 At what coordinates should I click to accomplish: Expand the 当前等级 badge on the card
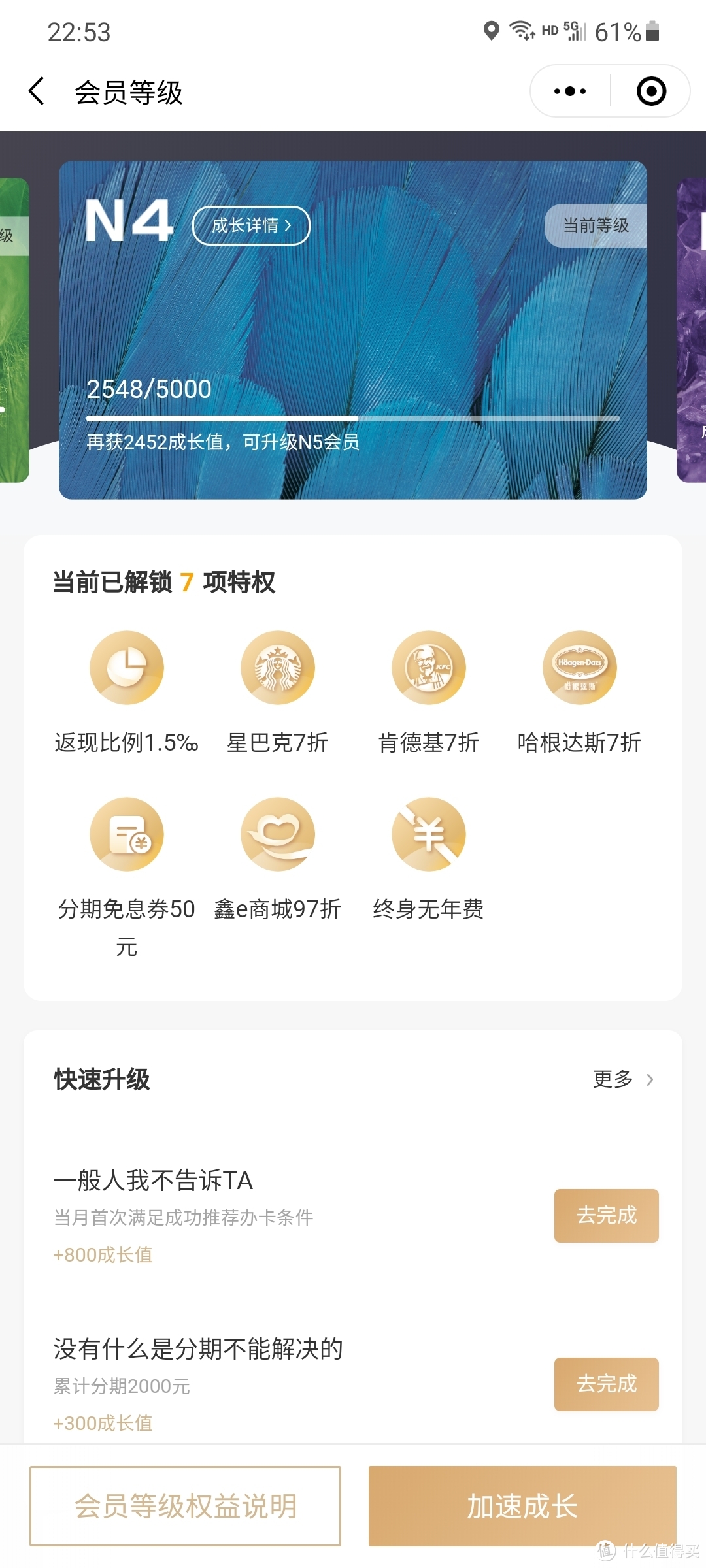(595, 225)
